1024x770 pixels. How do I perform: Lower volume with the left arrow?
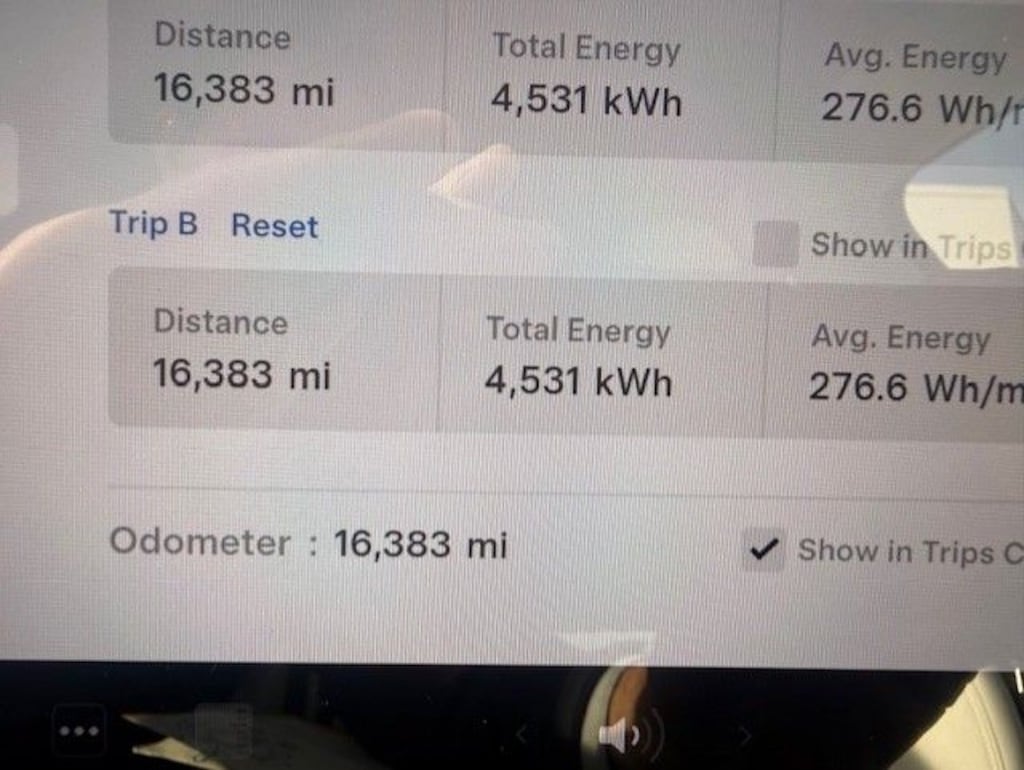pyautogui.click(x=521, y=737)
